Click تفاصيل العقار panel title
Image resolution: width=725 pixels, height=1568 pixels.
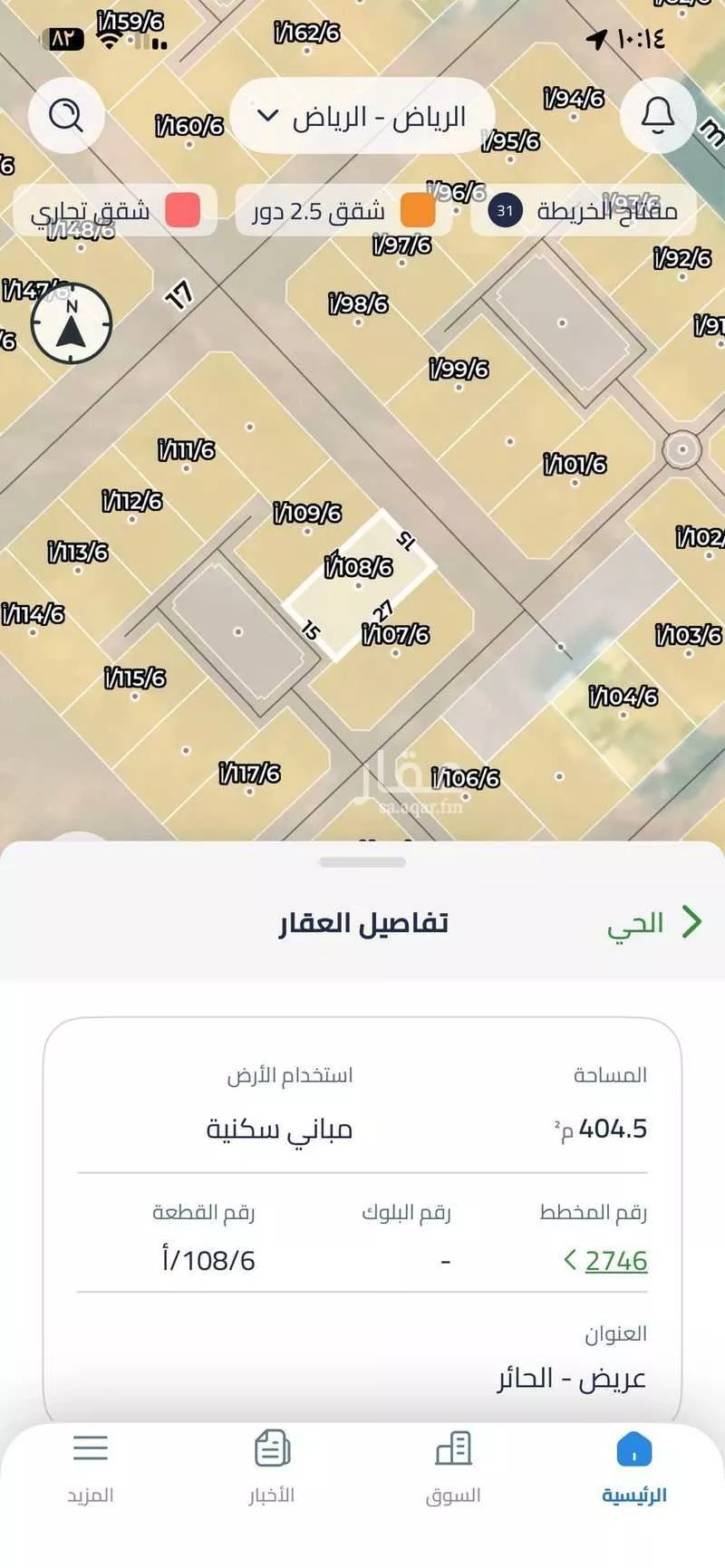click(362, 922)
